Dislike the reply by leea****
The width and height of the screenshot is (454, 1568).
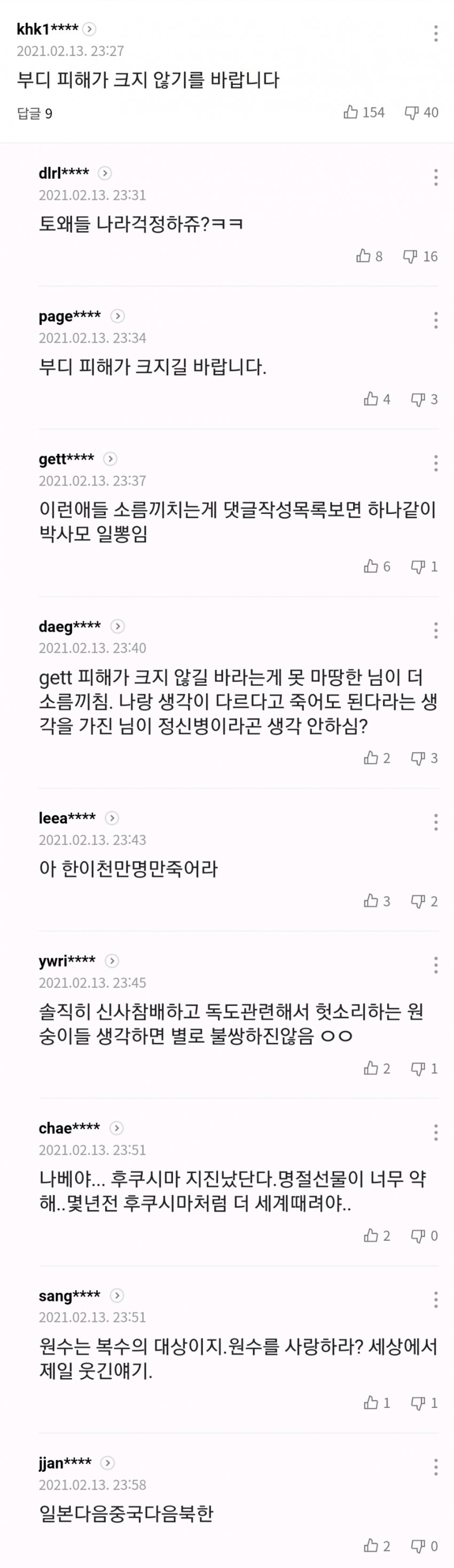[425, 901]
